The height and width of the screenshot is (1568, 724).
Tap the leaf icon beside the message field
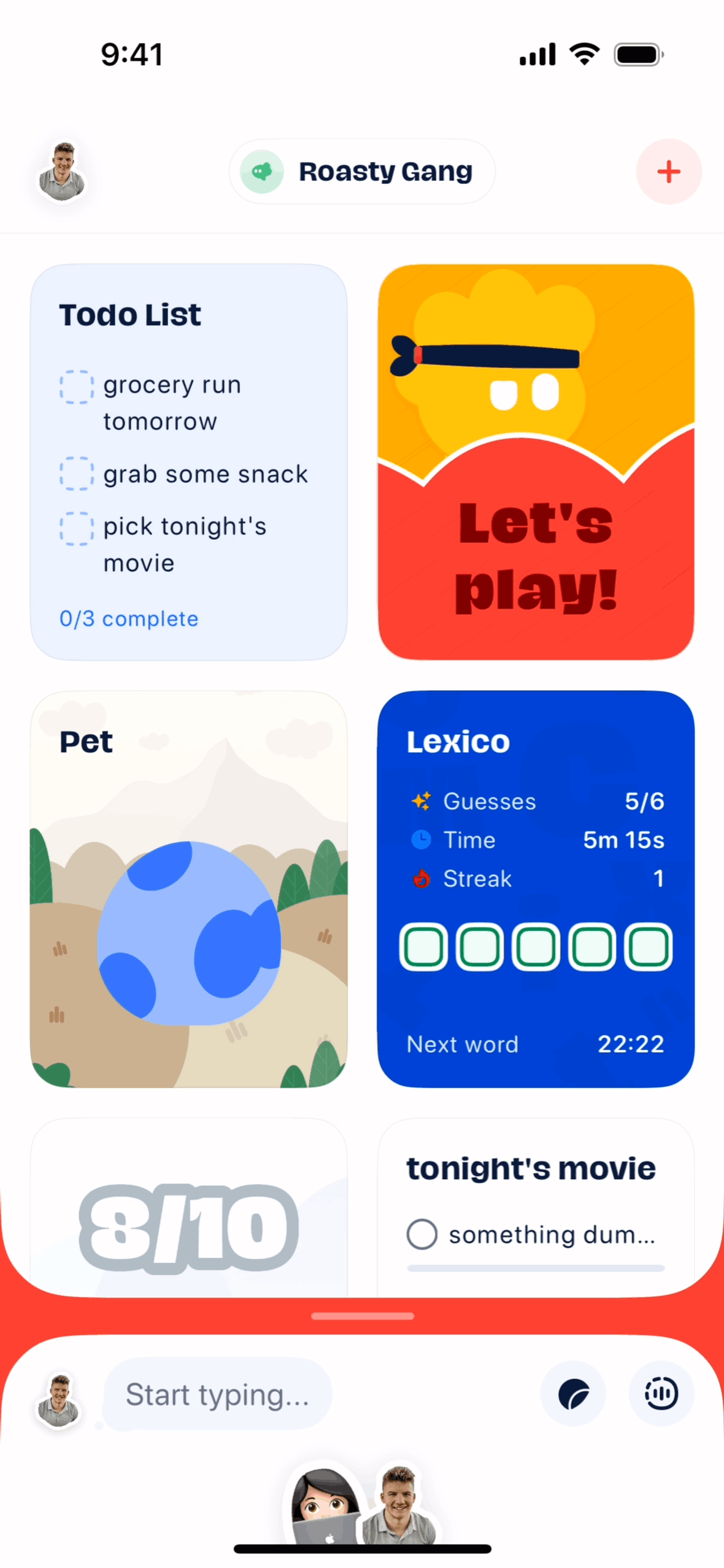coord(573,1394)
